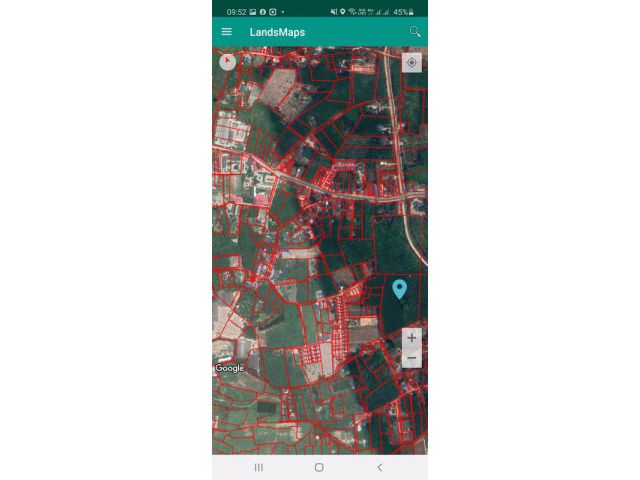Go back using system back button
The width and height of the screenshot is (640, 480).
[x=379, y=467]
